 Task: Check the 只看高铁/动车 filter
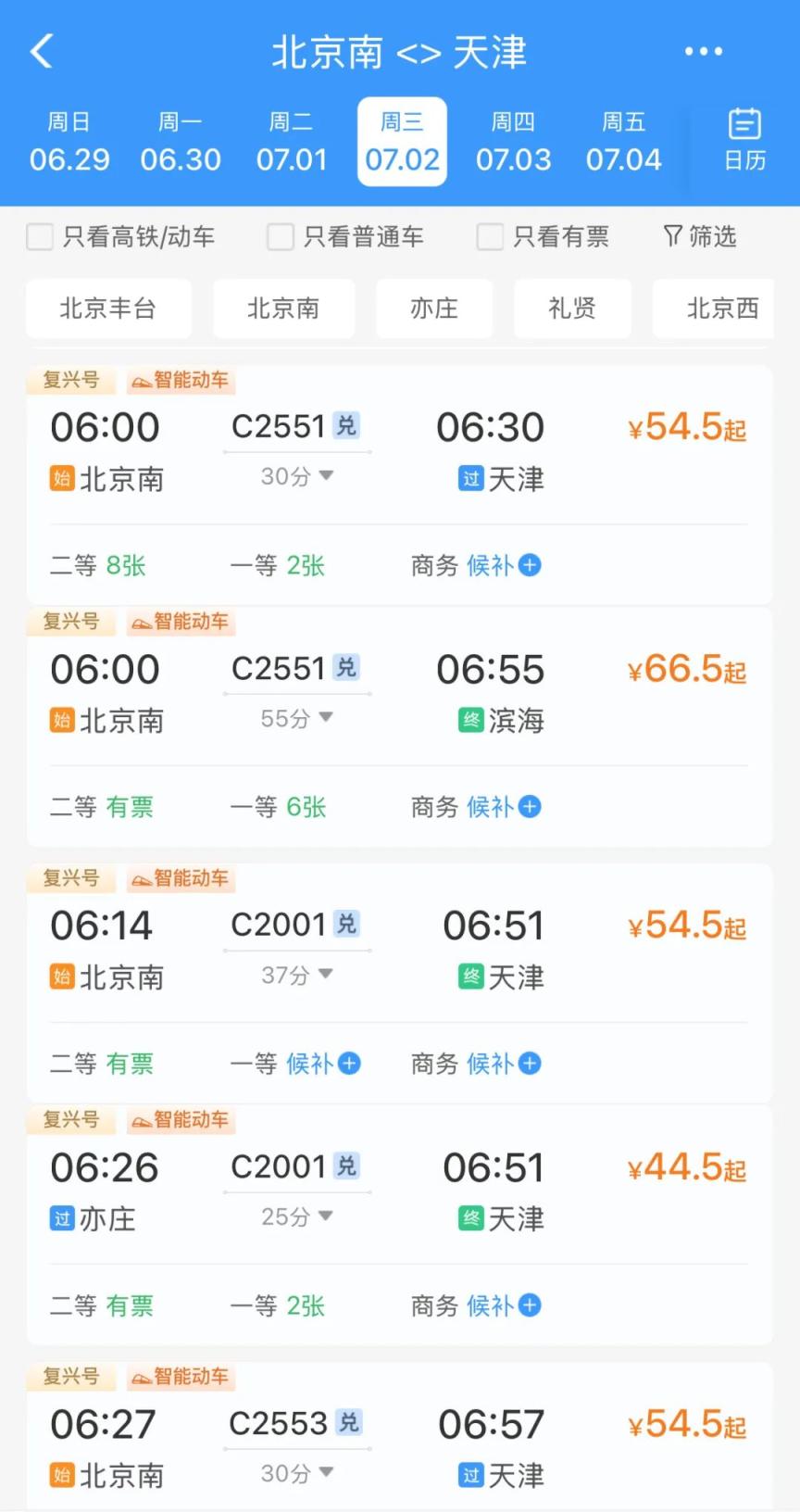(40, 237)
